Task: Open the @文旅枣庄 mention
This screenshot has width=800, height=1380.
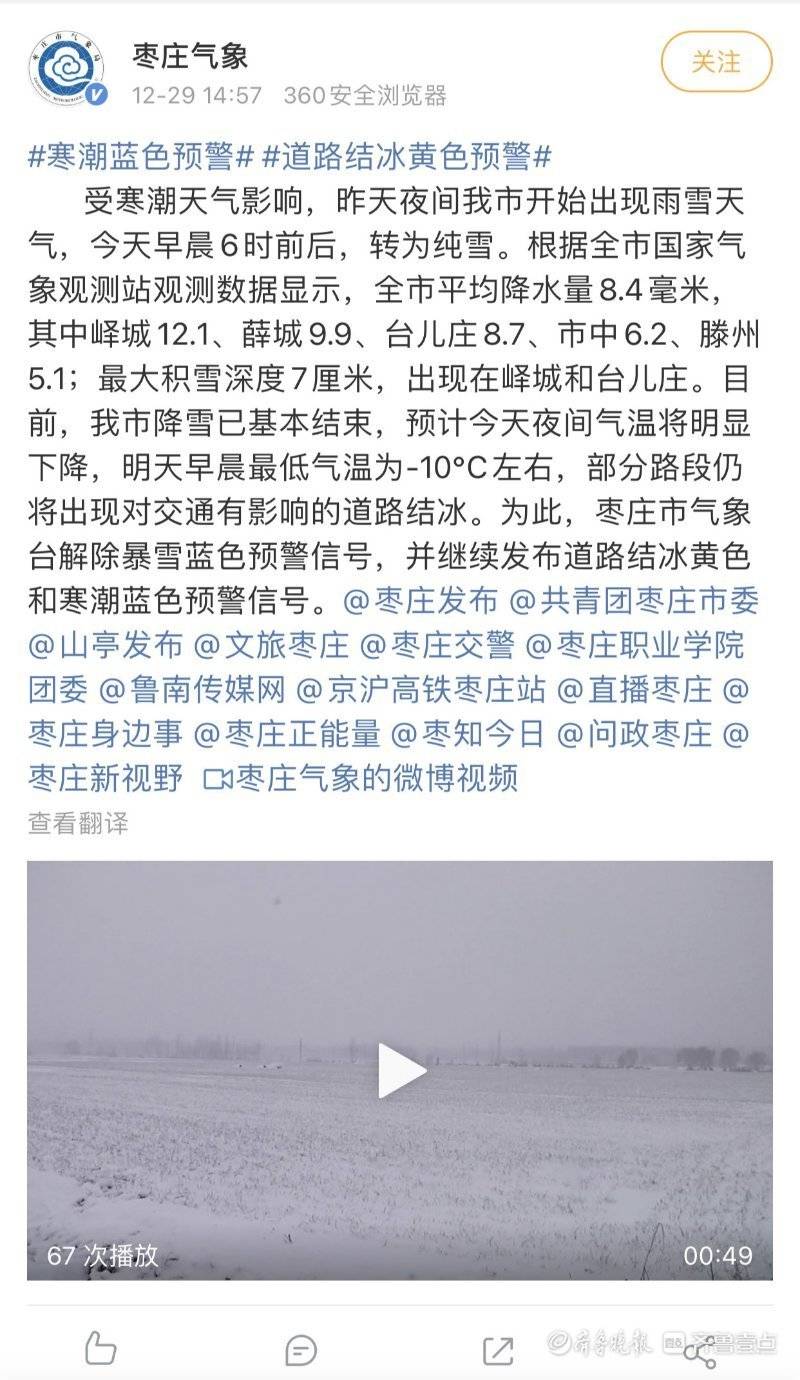Action: [271, 645]
